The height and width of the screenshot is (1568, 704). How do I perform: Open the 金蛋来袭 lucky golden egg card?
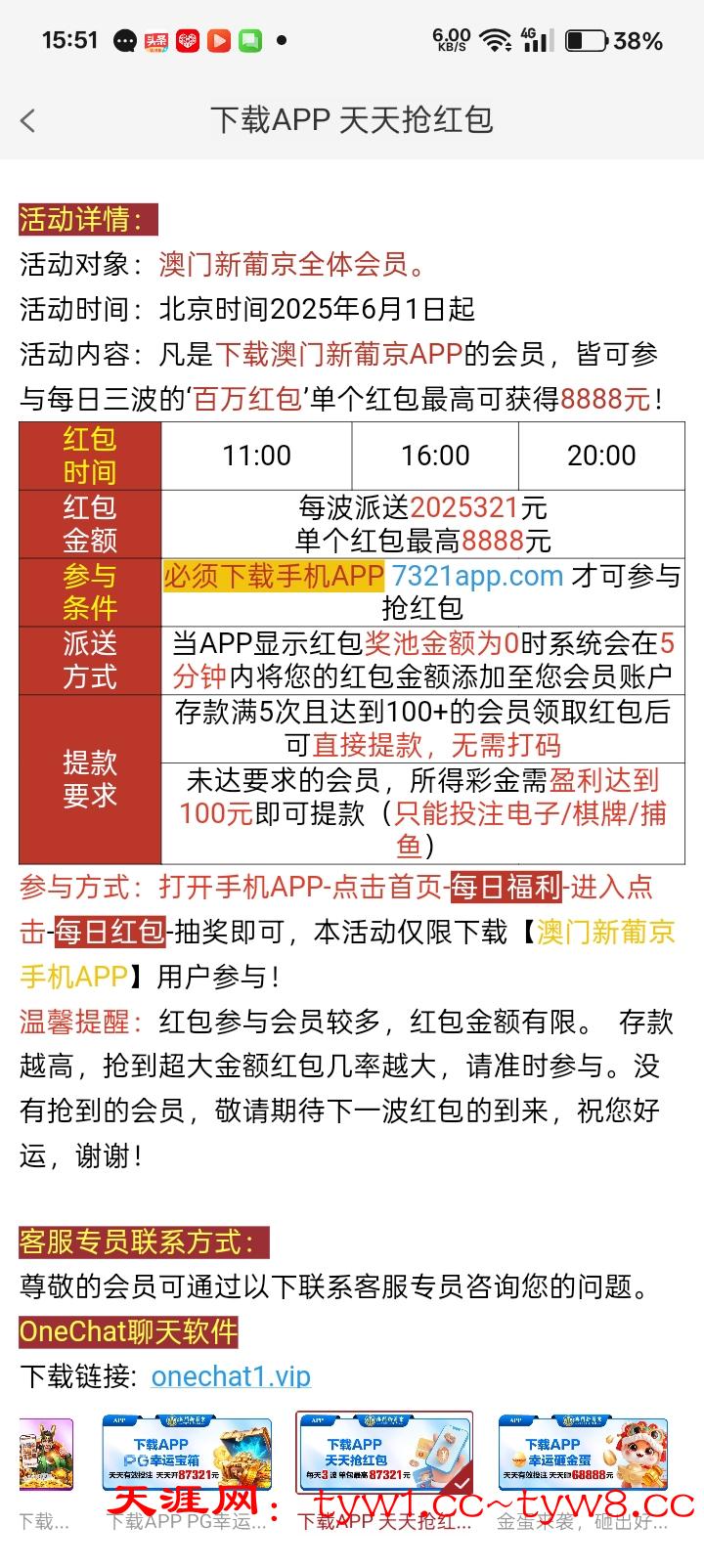[x=583, y=1454]
